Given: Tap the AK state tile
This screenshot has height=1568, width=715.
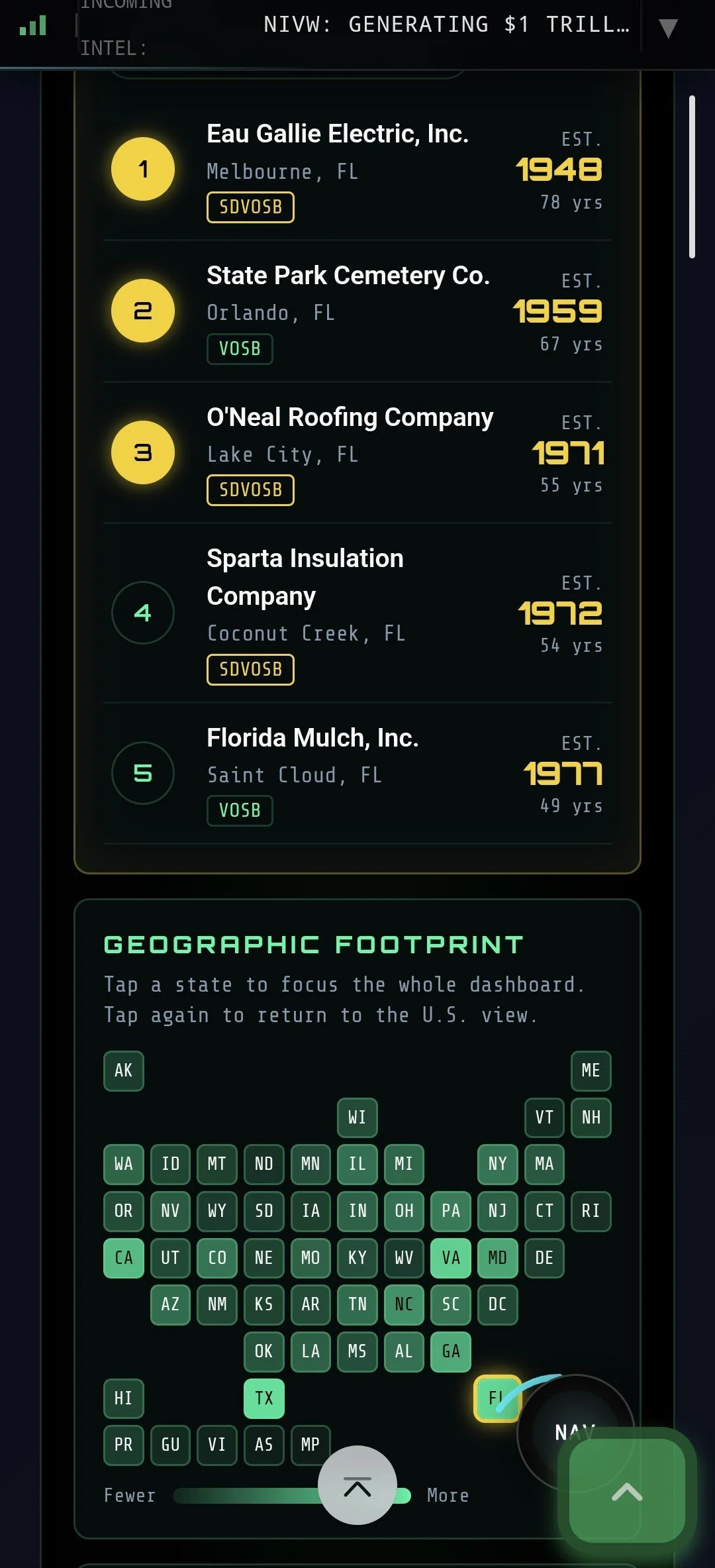Looking at the screenshot, I should coord(124,1071).
